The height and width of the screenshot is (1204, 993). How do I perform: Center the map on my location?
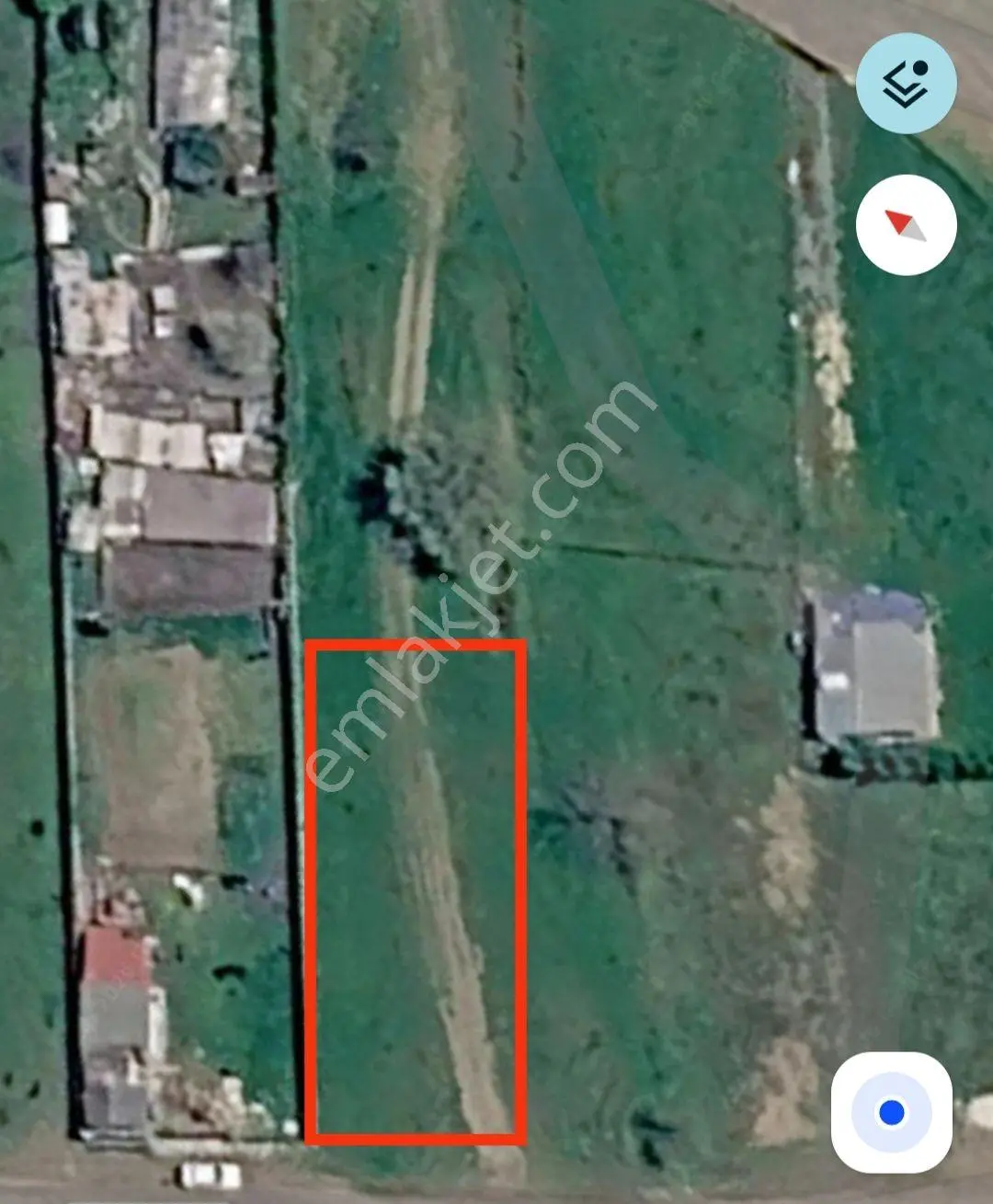tap(891, 1113)
